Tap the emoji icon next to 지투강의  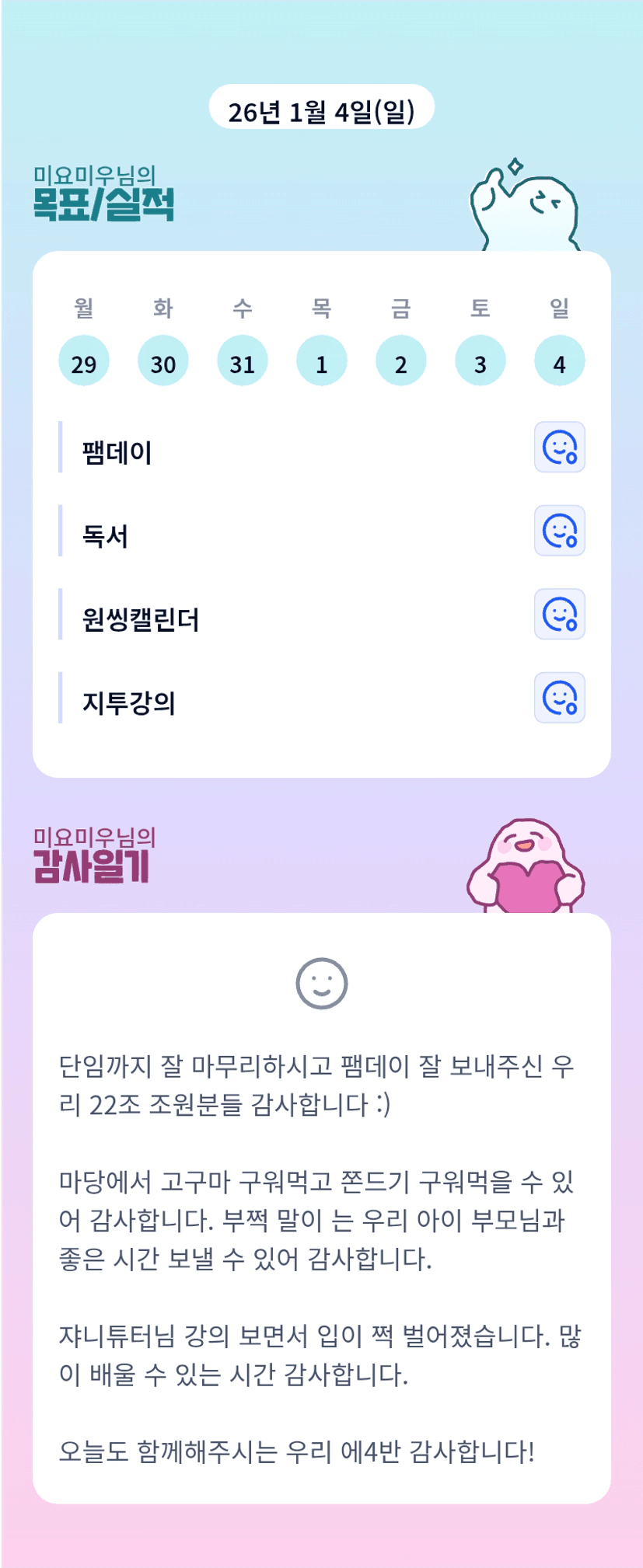pyautogui.click(x=560, y=699)
